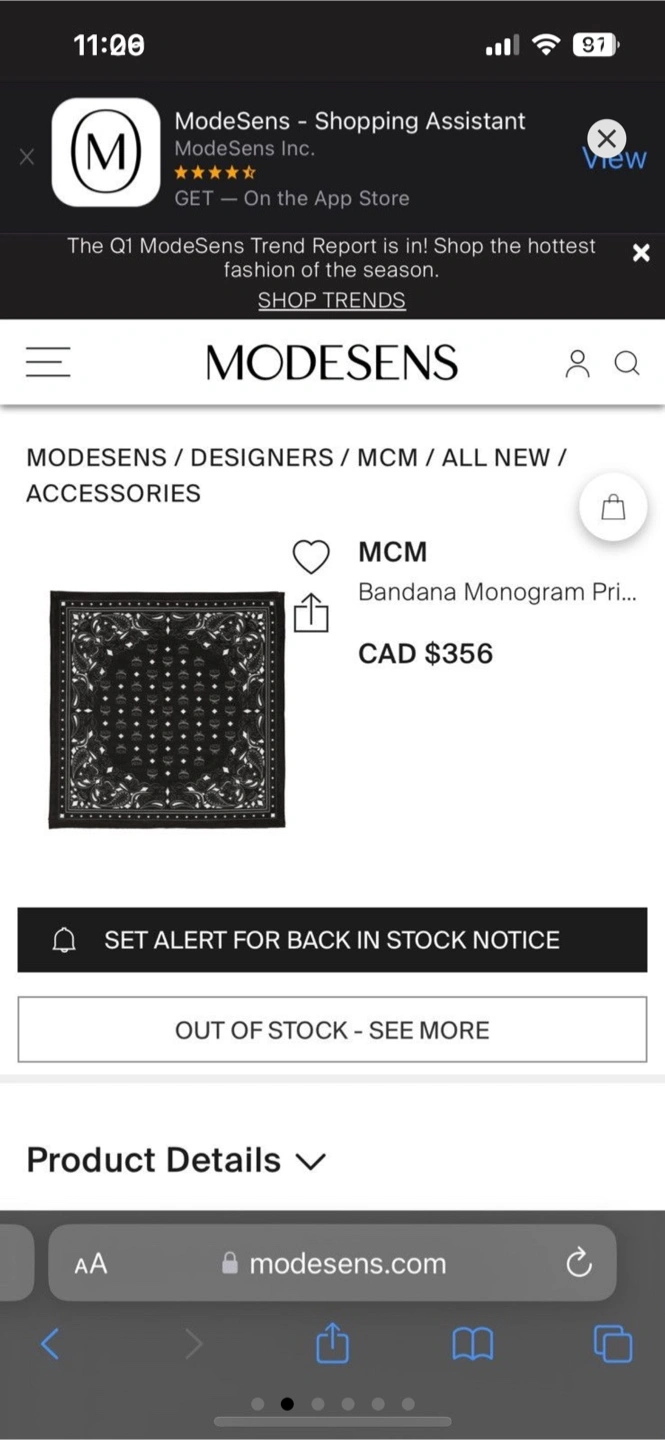Open the floating shopping bag

click(613, 507)
